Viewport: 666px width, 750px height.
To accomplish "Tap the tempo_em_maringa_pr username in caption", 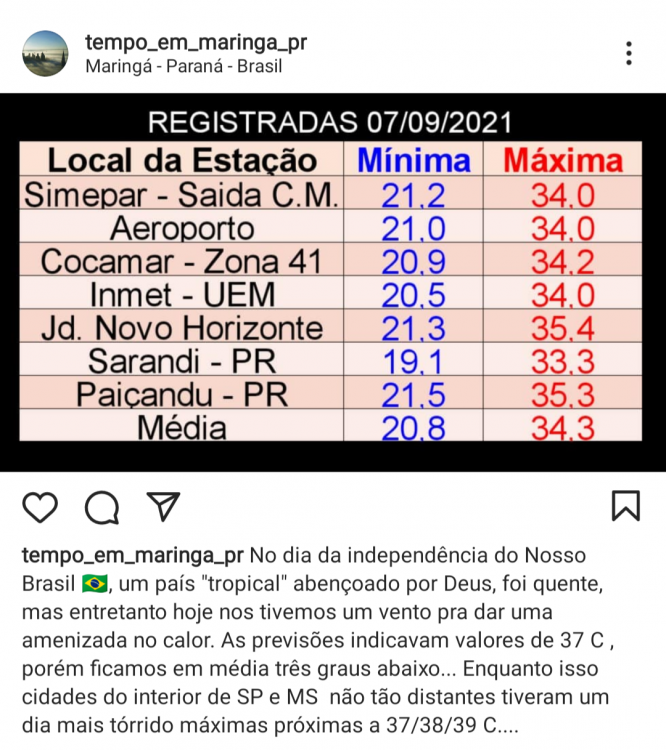I will pyautogui.click(x=133, y=555).
